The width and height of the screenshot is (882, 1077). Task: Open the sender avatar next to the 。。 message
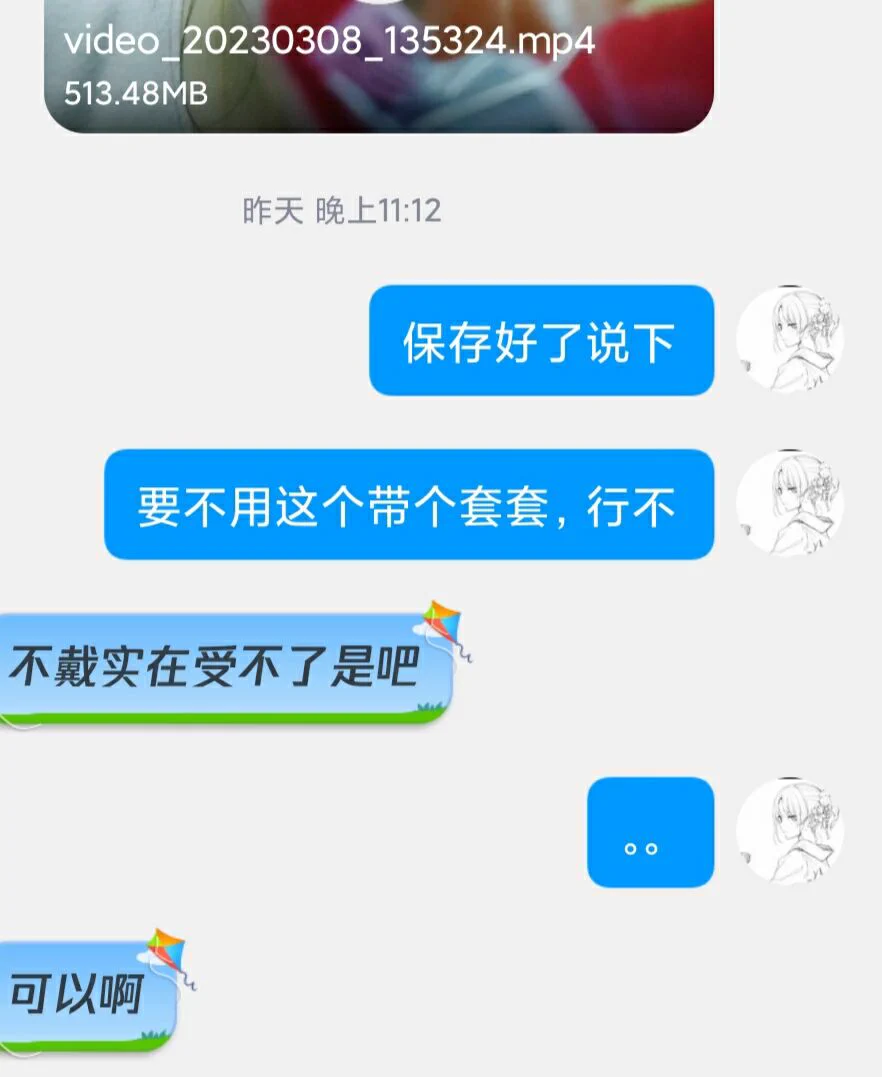tap(790, 832)
